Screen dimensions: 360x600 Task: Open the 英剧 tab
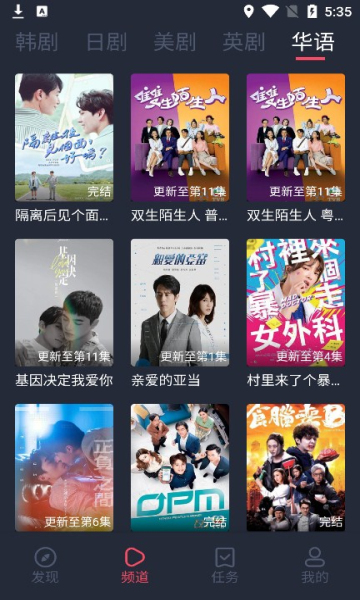244,42
